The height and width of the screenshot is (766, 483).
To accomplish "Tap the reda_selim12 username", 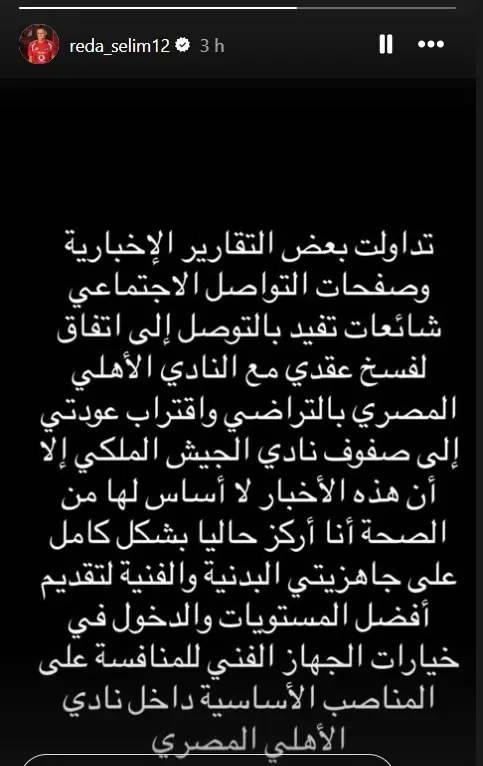I will point(120,46).
